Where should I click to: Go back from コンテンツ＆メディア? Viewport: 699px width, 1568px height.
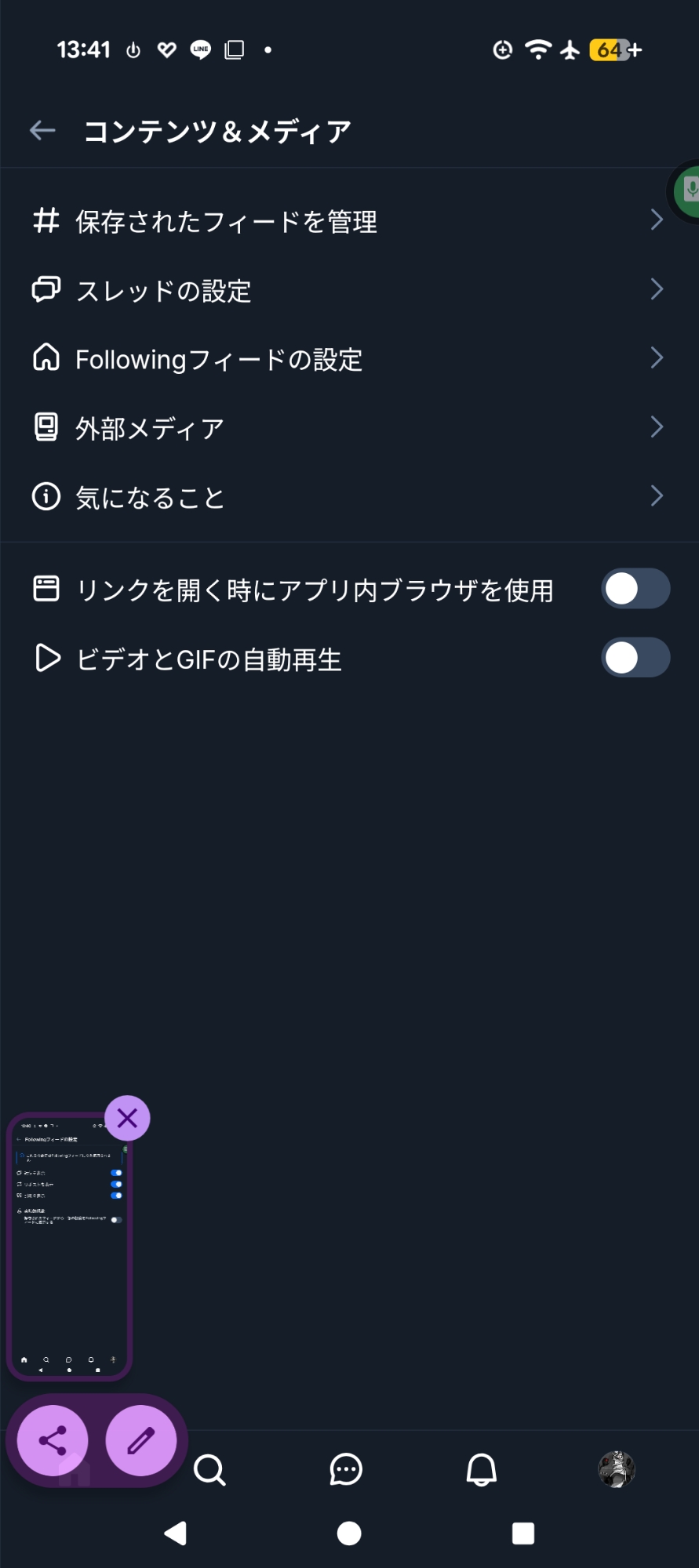pyautogui.click(x=42, y=130)
